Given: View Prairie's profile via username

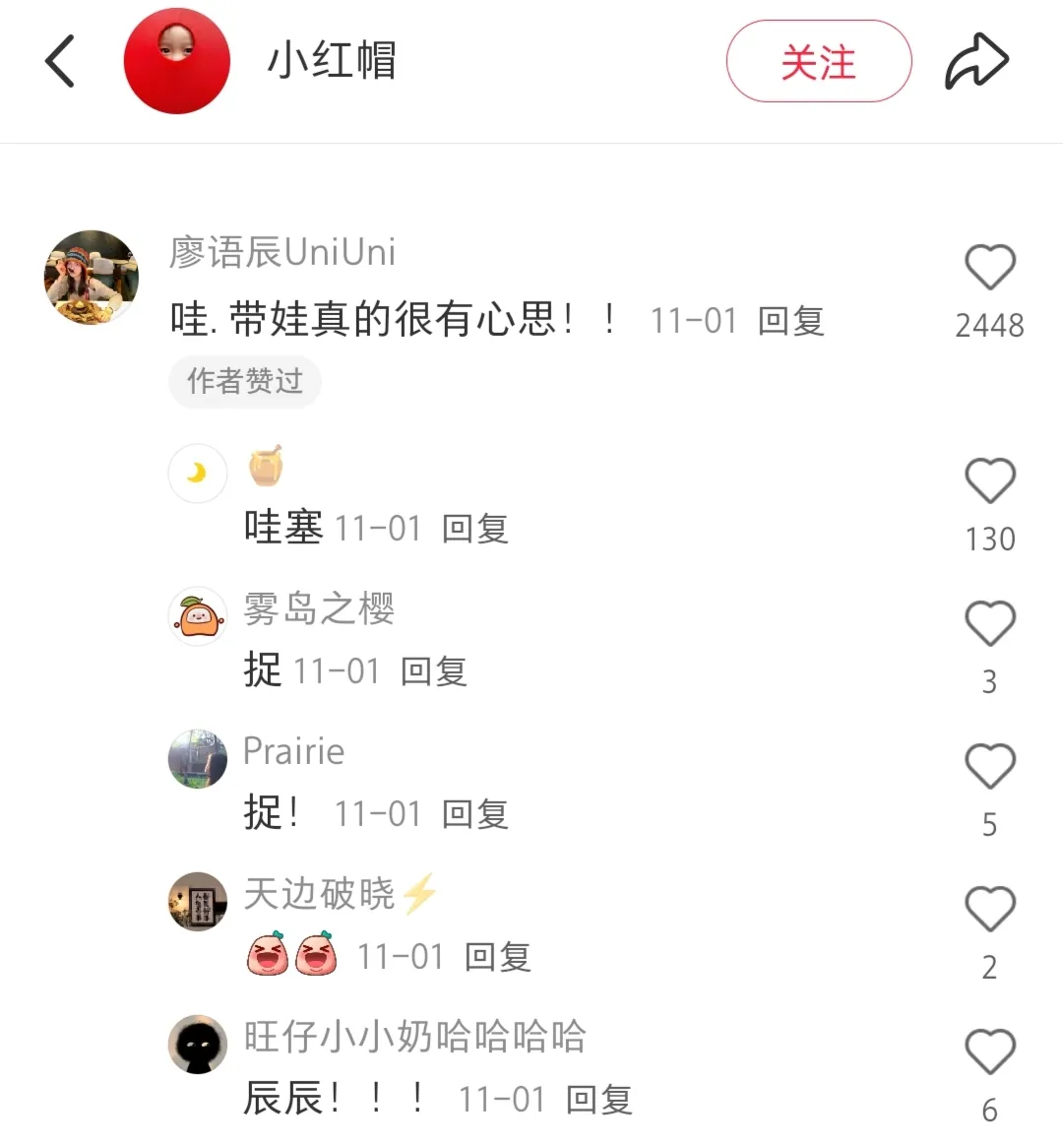Looking at the screenshot, I should 293,751.
